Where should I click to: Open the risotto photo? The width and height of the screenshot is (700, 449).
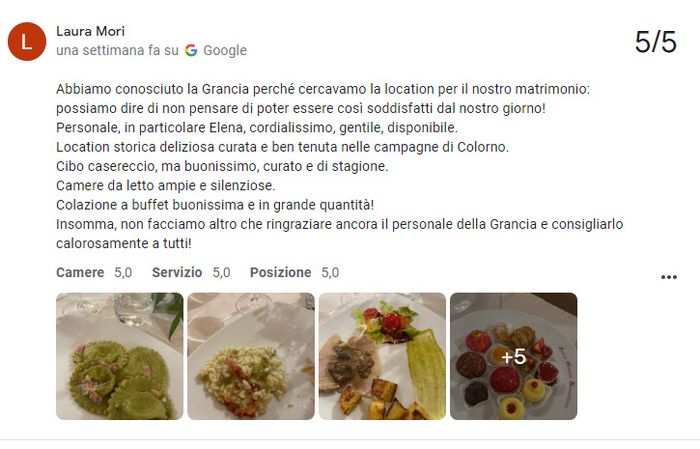click(251, 355)
